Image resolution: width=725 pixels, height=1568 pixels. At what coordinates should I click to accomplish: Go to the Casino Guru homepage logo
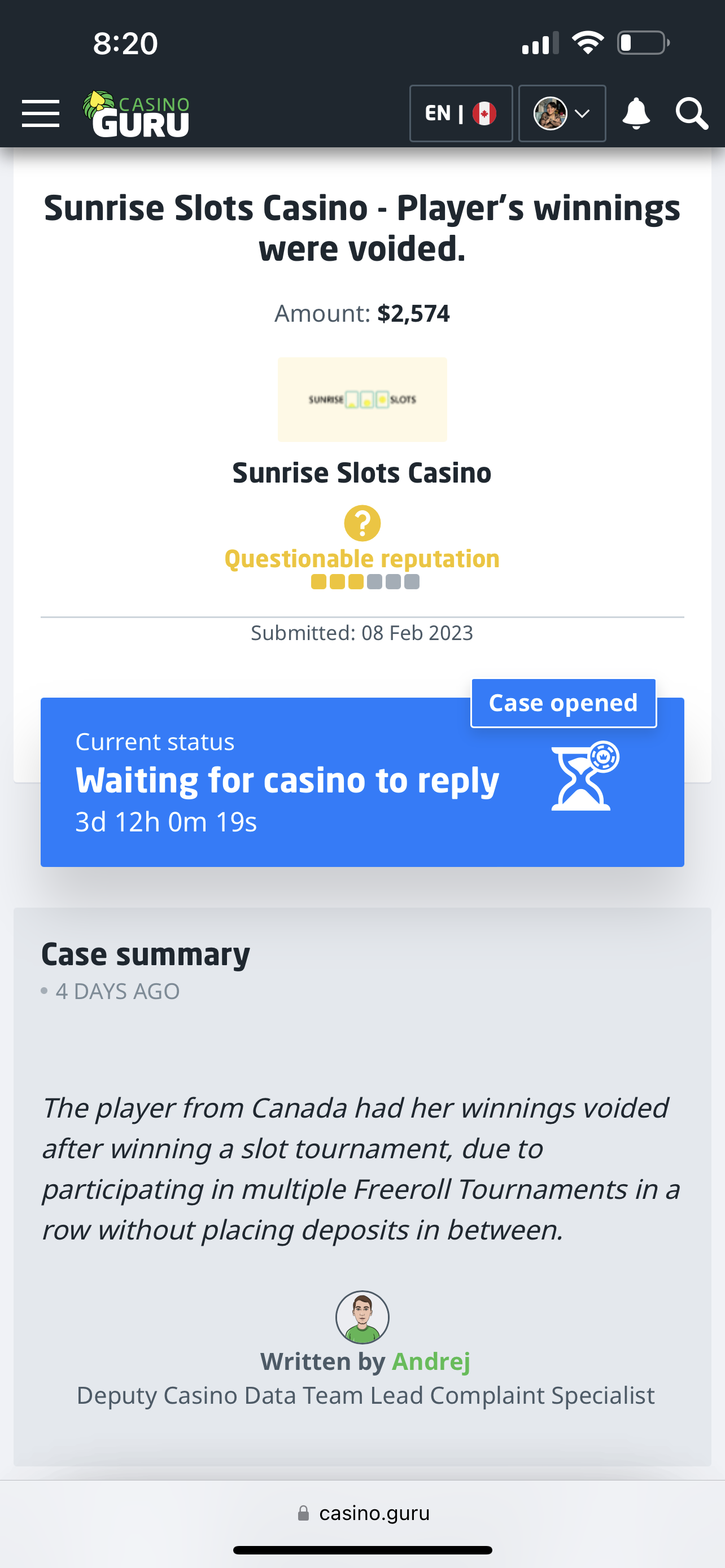(x=136, y=115)
